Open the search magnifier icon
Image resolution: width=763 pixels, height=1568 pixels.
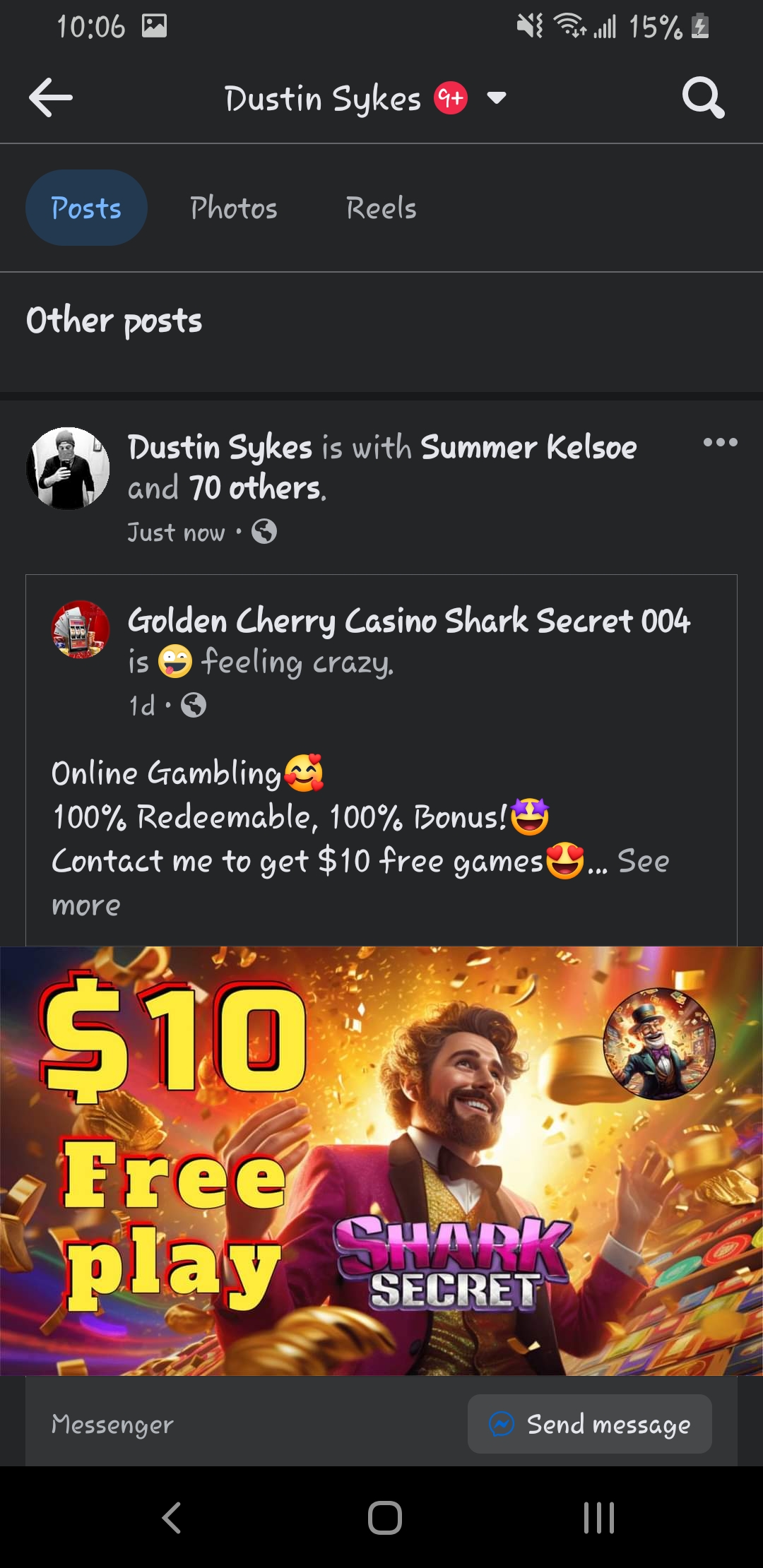point(703,97)
